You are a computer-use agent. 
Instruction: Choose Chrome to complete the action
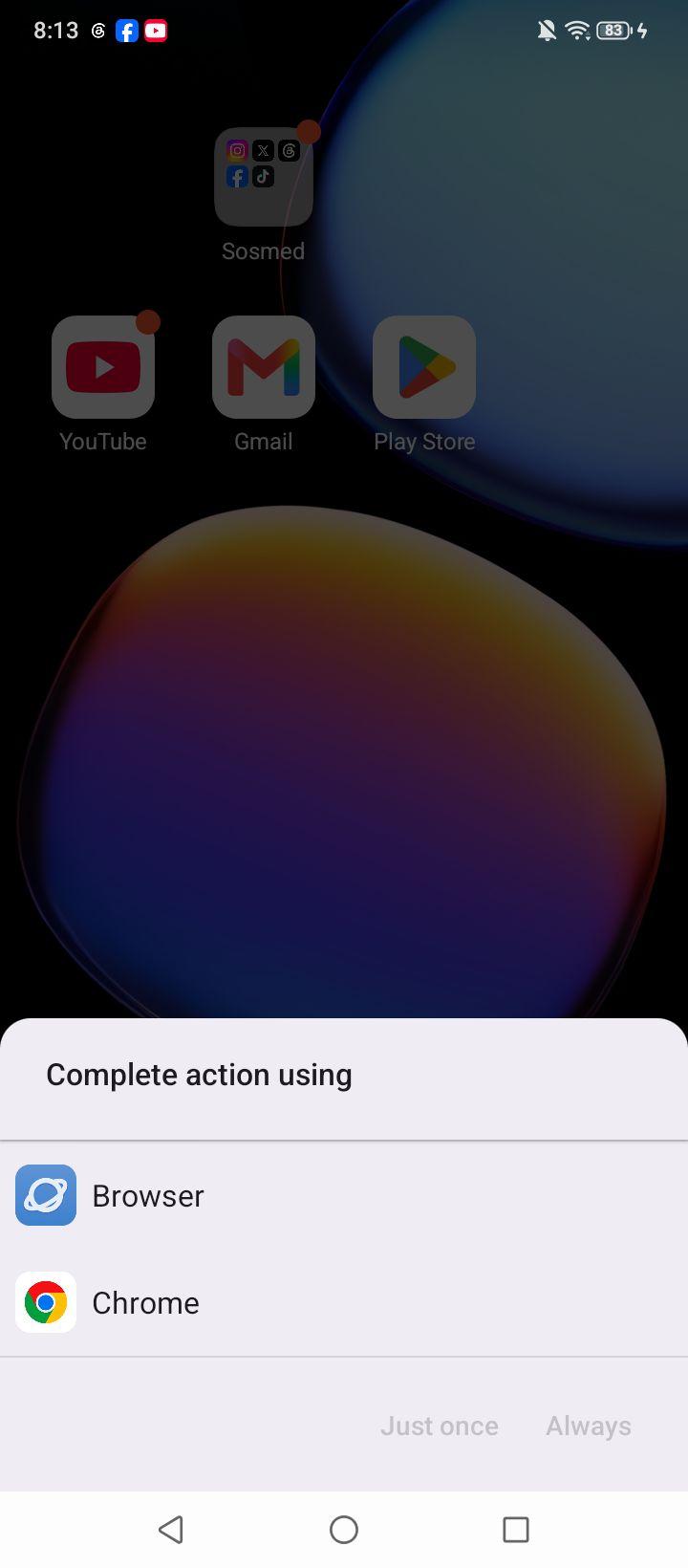344,1302
